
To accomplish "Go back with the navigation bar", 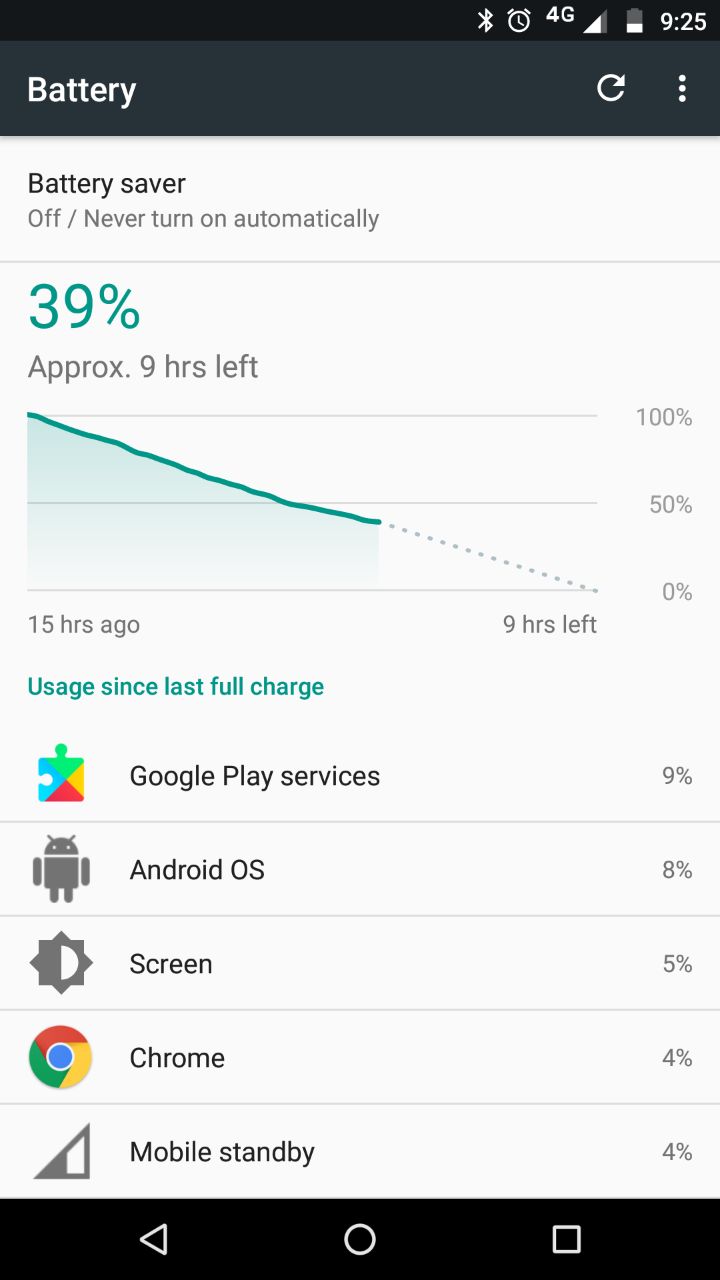I will click(154, 1240).
